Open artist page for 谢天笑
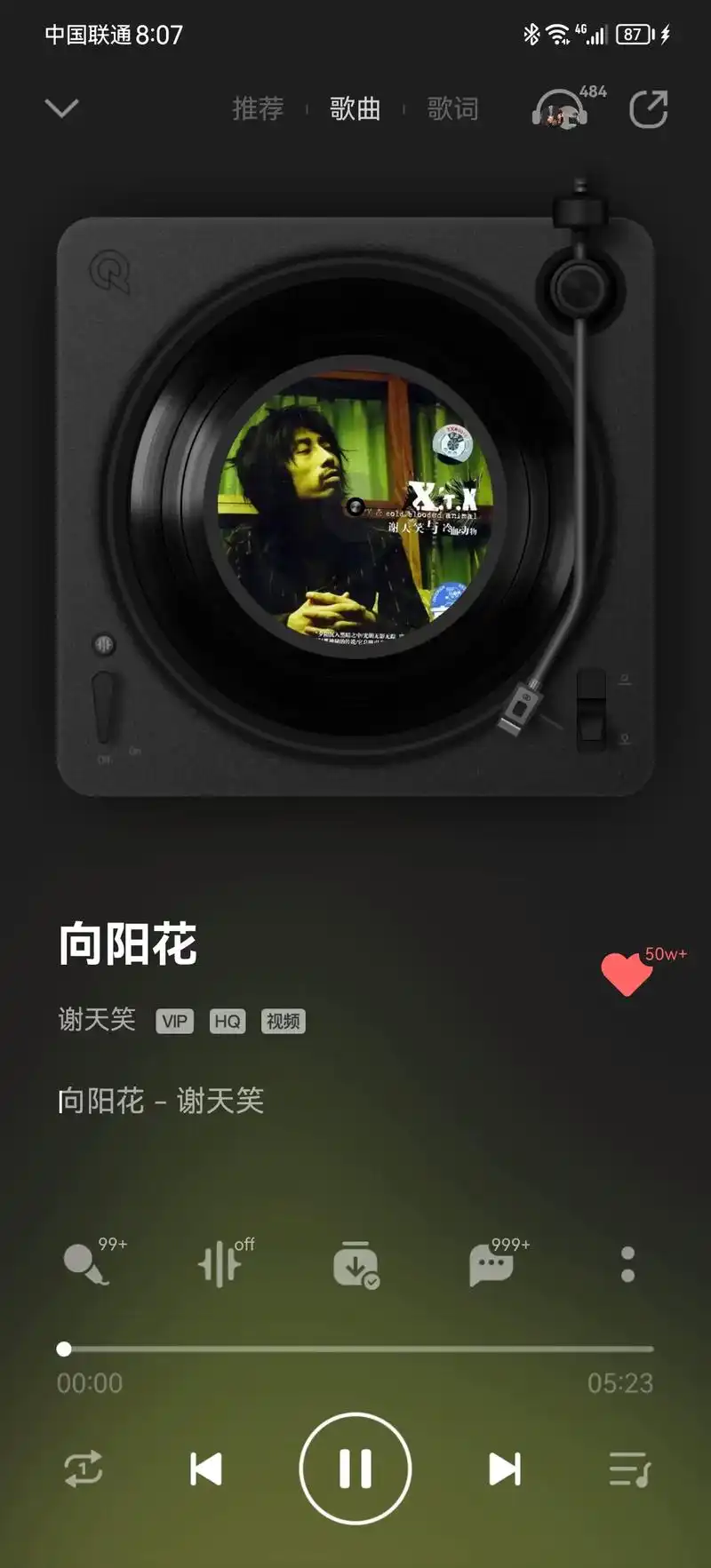The height and width of the screenshot is (1568, 711). click(94, 1020)
